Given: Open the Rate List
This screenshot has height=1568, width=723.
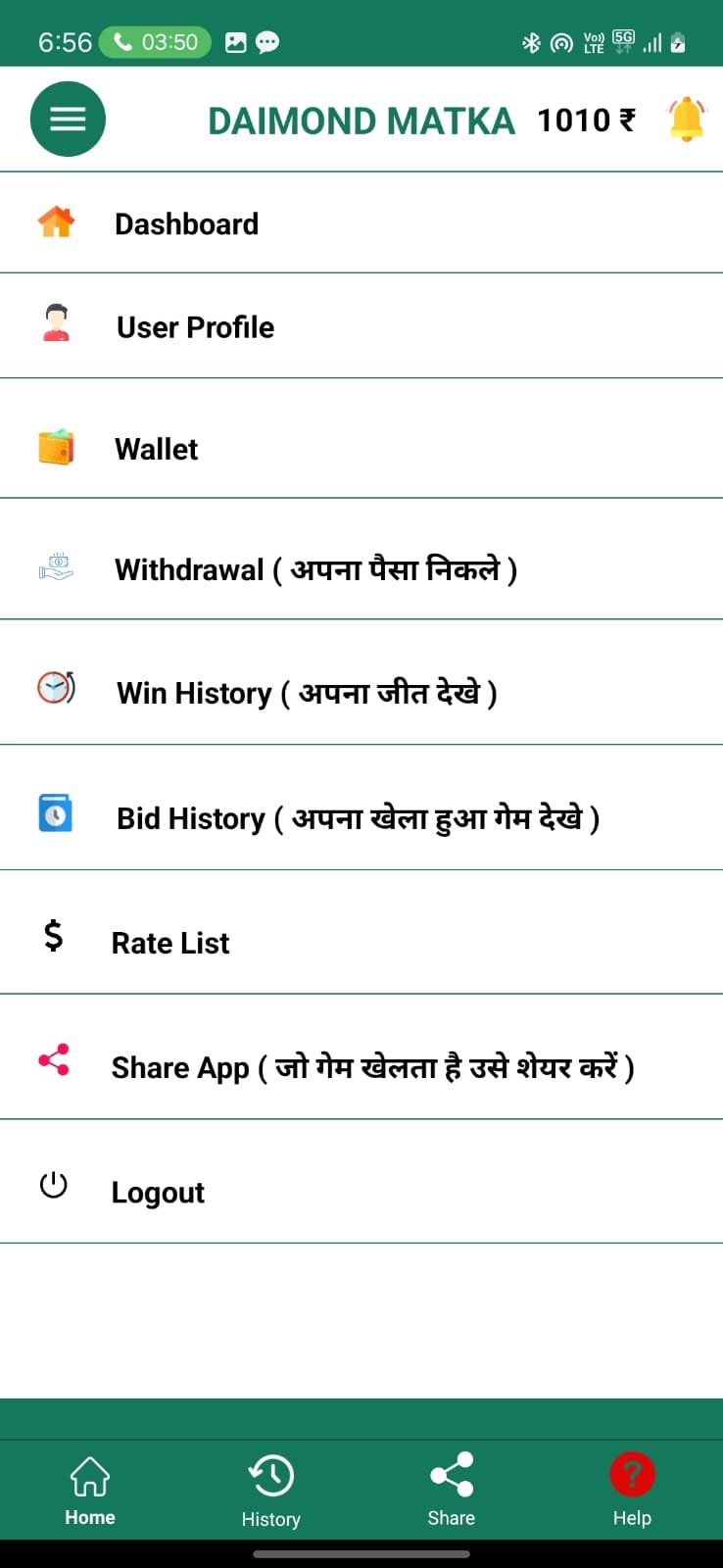Looking at the screenshot, I should point(170,943).
